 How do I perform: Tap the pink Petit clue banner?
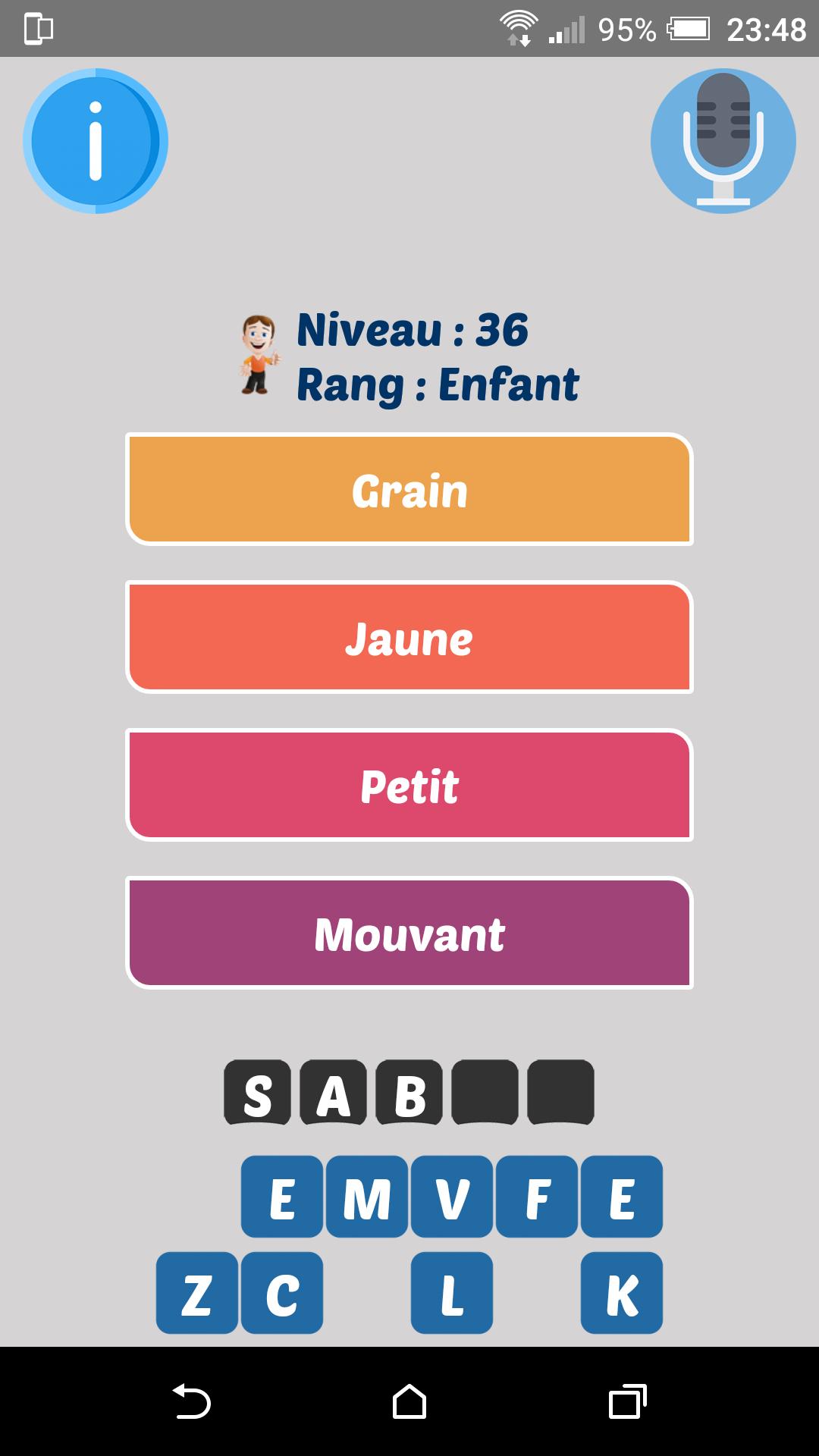[409, 785]
